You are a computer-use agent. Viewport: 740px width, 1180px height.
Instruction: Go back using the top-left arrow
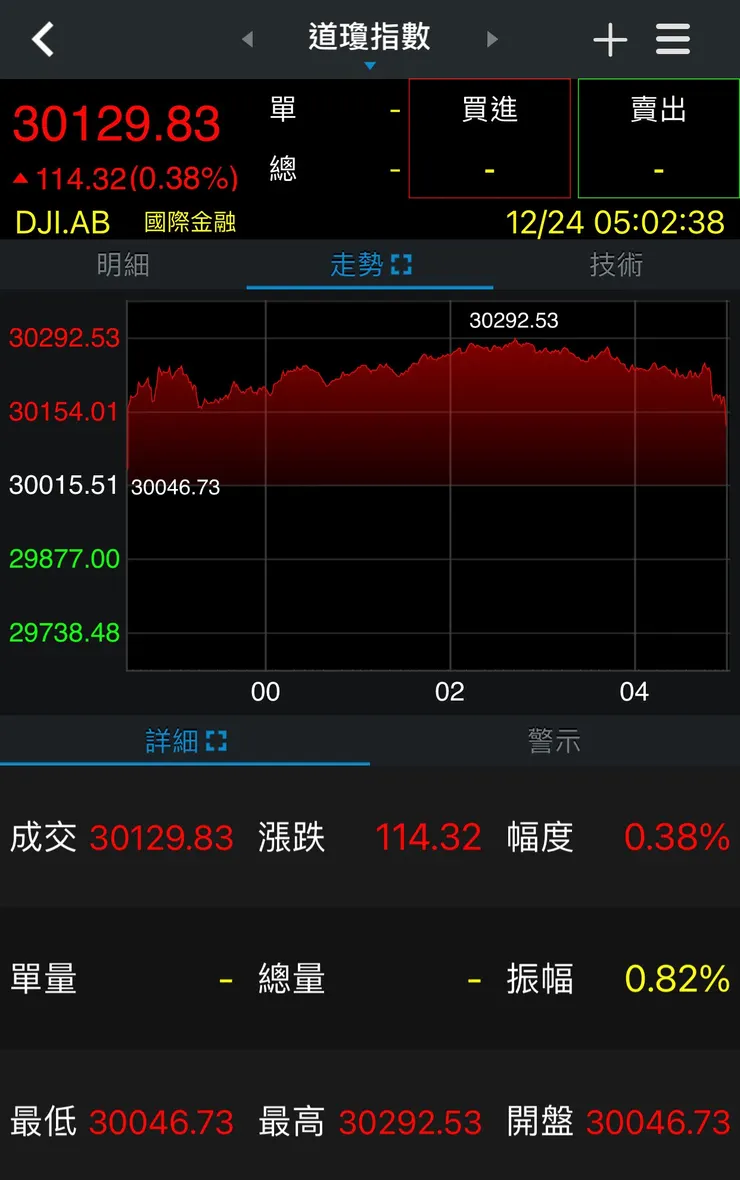pos(42,40)
